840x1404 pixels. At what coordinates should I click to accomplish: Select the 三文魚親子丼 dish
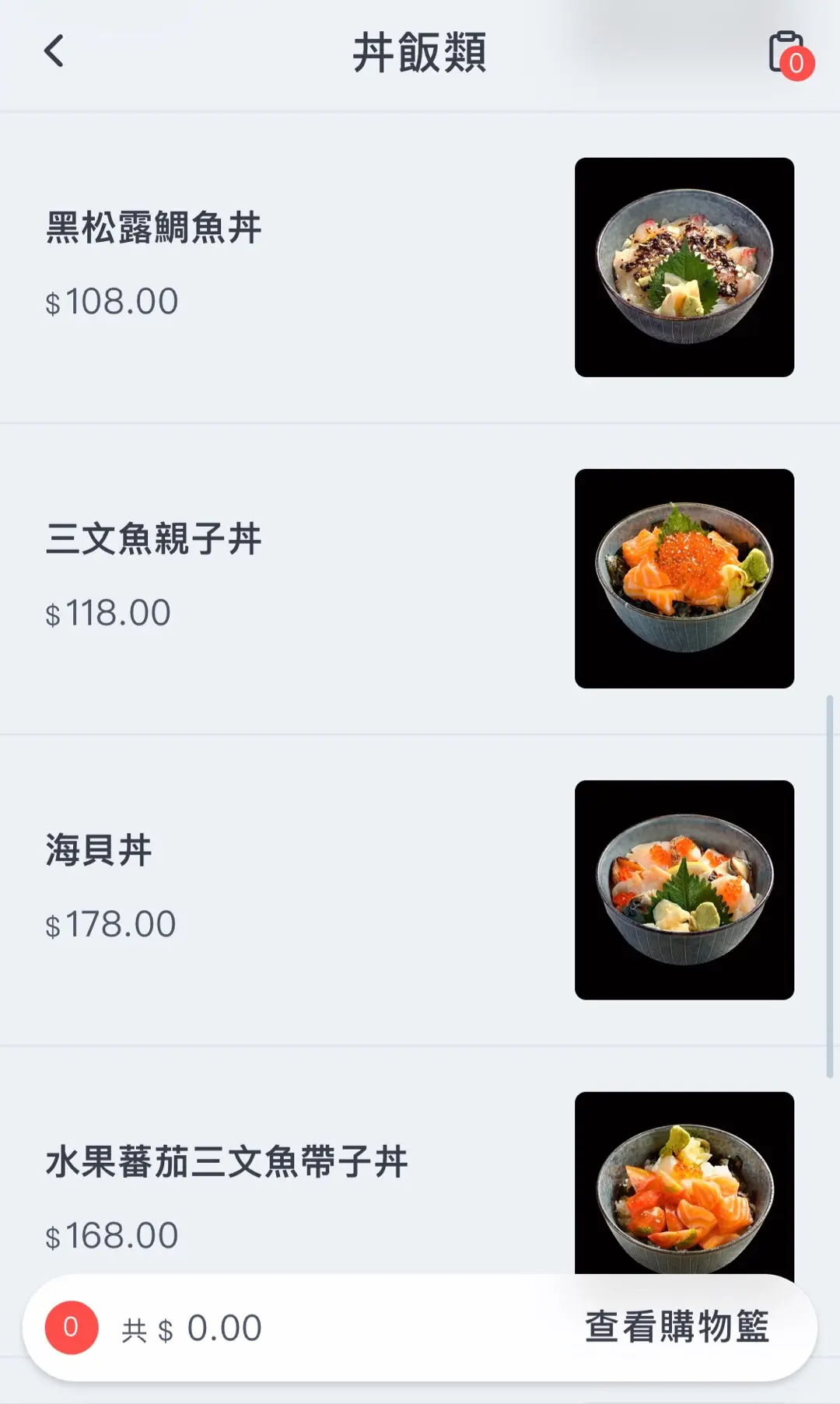tap(154, 539)
